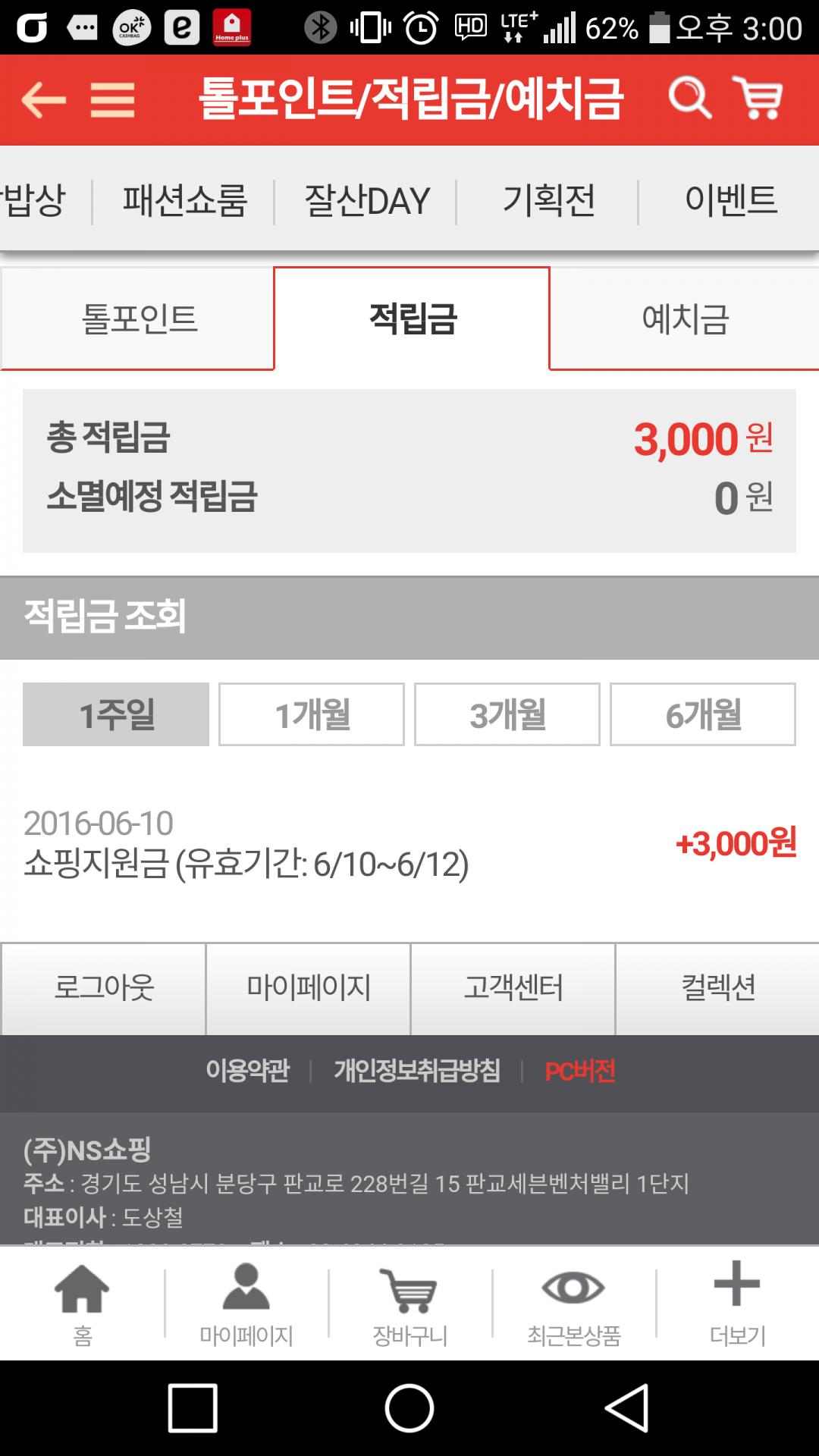Select the 1개월 period filter
Screen dimensions: 819x1456
pyautogui.click(x=312, y=714)
